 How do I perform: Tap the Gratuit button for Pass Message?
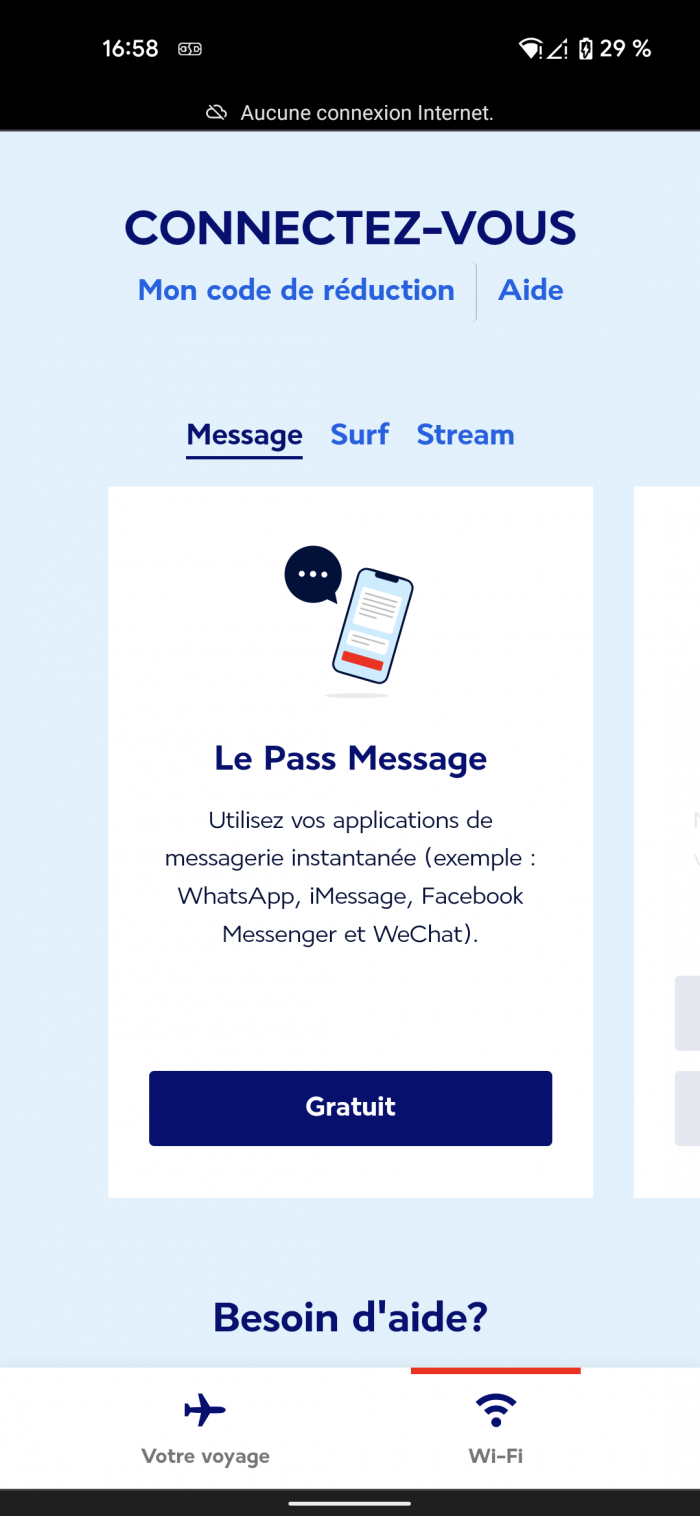[350, 1107]
